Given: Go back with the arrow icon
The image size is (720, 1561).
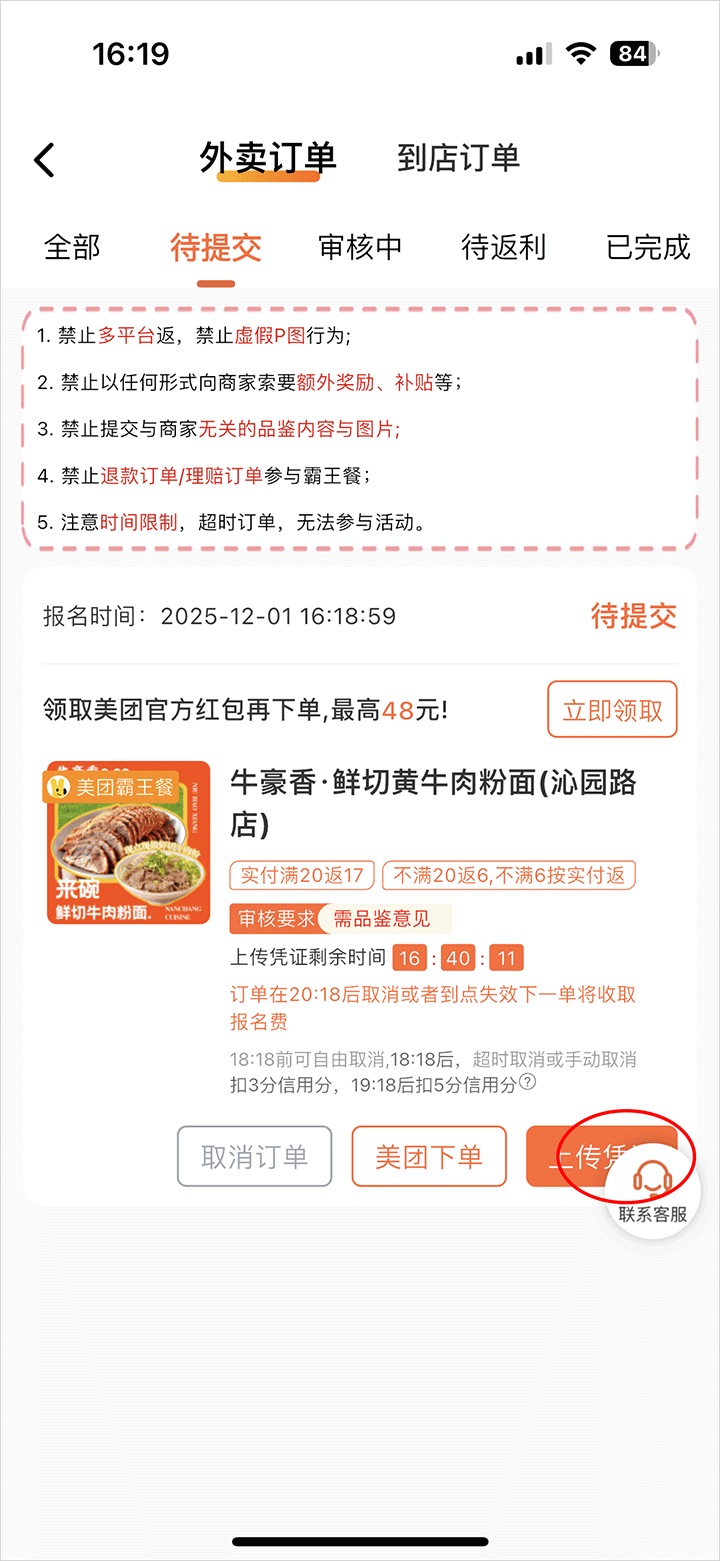Looking at the screenshot, I should 45,159.
